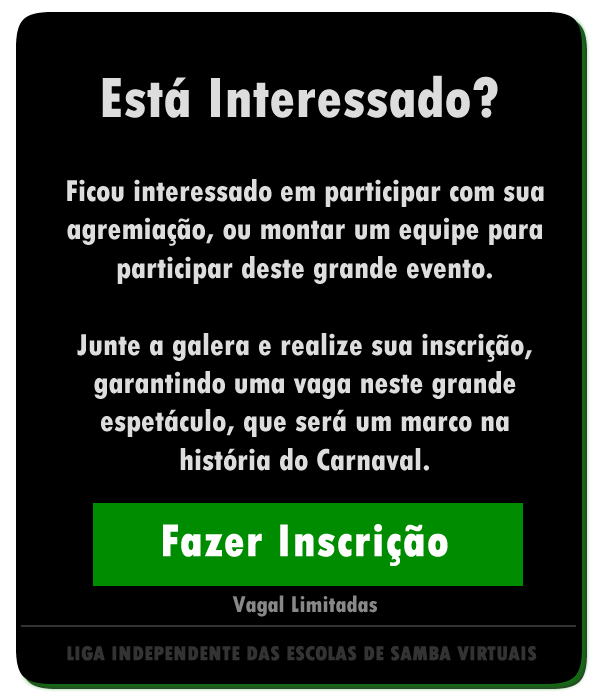Screen dimensions: 600x700
Task: Tap the green Fazer Inscrição button
Action: click(x=307, y=544)
